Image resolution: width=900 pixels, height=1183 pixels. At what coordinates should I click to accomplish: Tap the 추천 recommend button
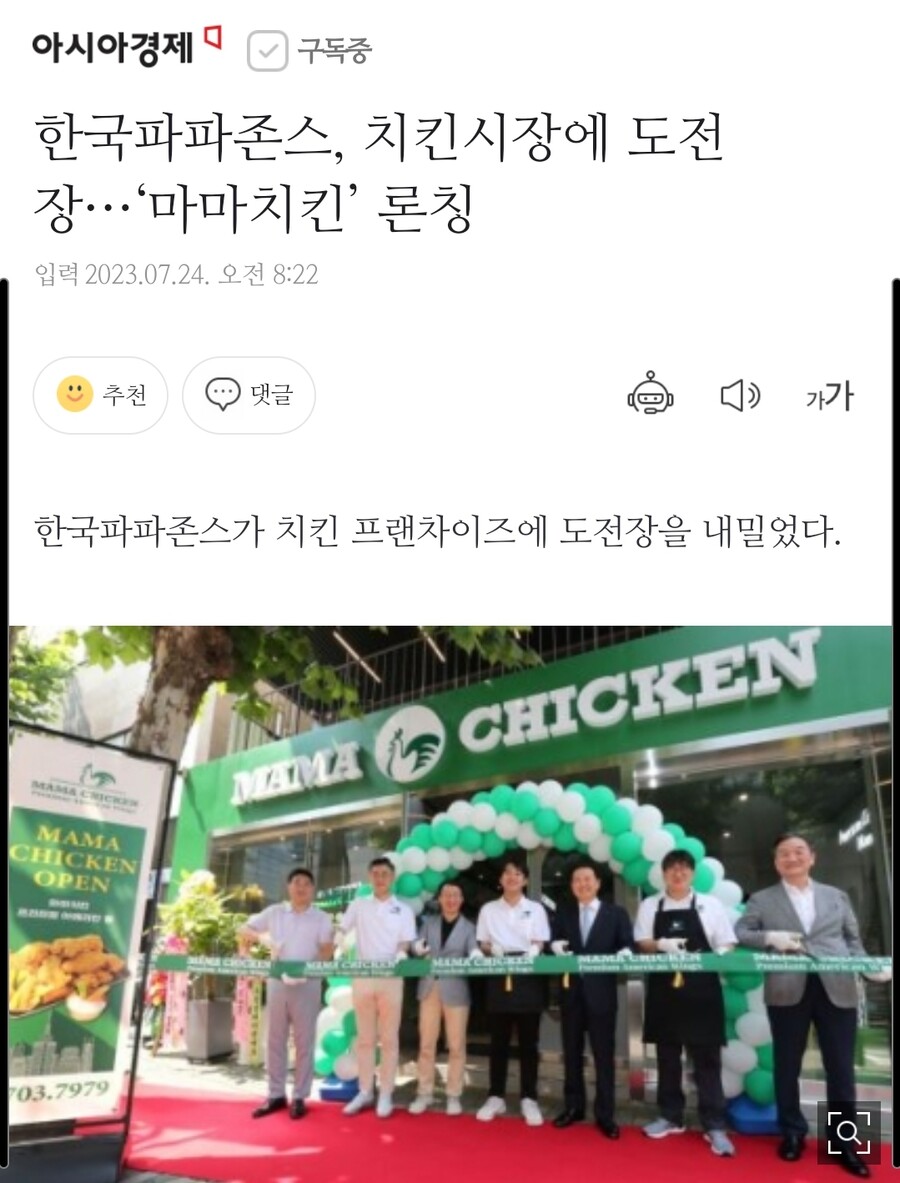click(101, 395)
